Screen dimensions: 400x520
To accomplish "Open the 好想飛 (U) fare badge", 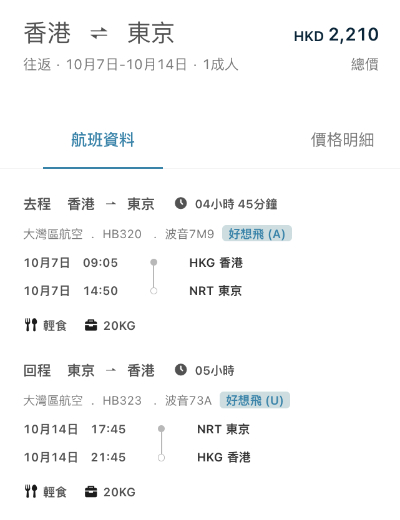I will pyautogui.click(x=255, y=400).
